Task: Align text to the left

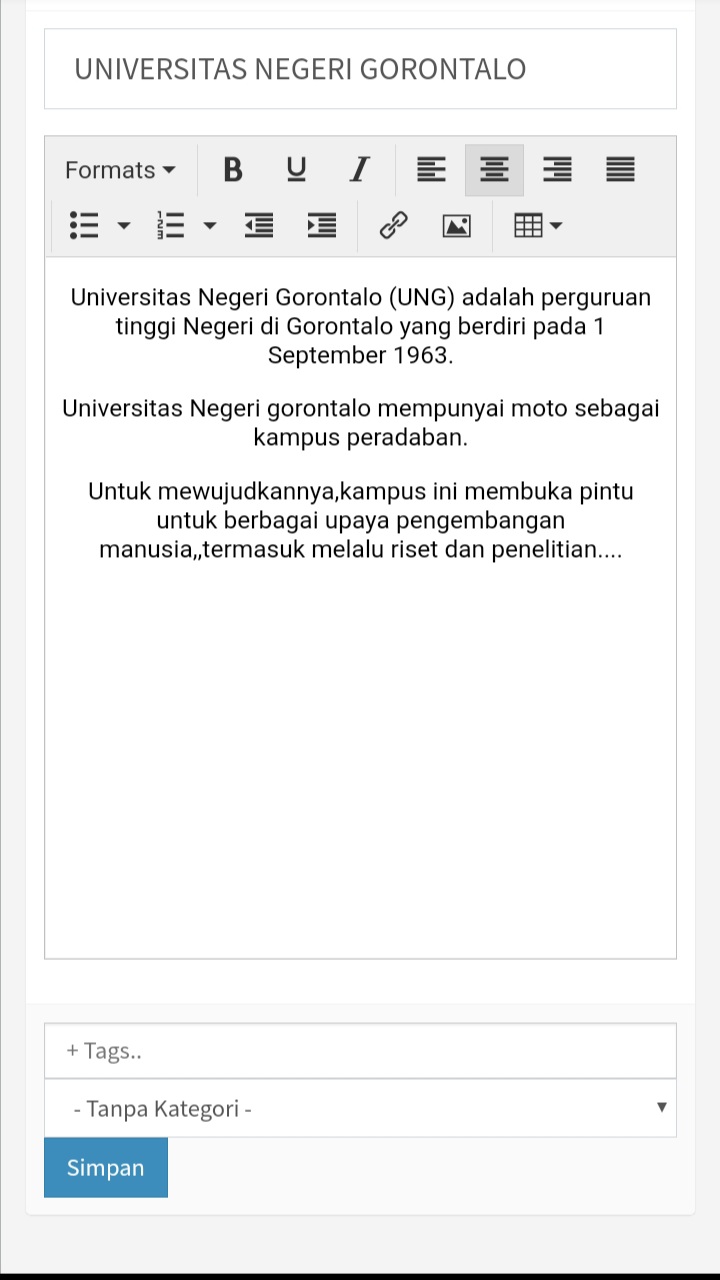Action: (431, 170)
